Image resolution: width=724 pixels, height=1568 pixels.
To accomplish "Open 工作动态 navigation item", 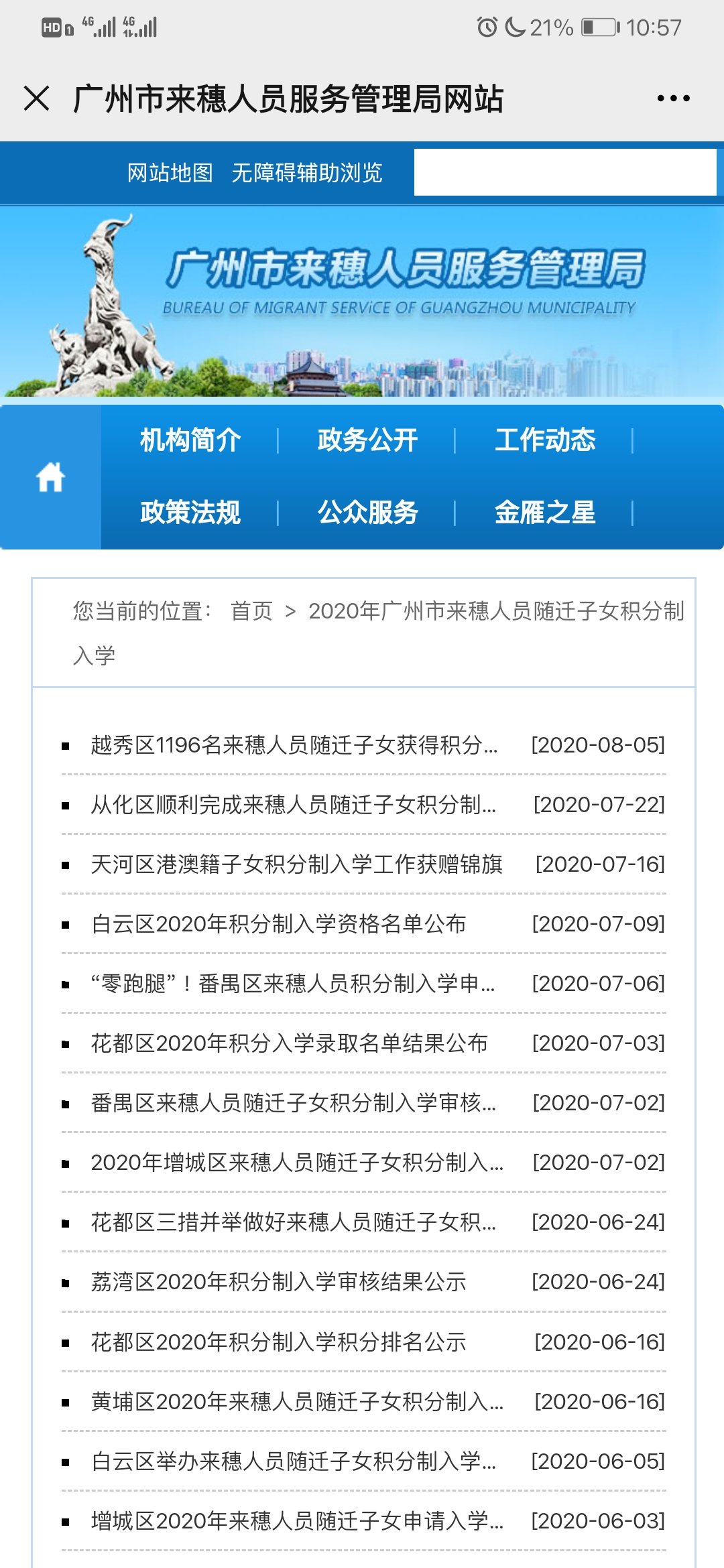I will [x=544, y=440].
